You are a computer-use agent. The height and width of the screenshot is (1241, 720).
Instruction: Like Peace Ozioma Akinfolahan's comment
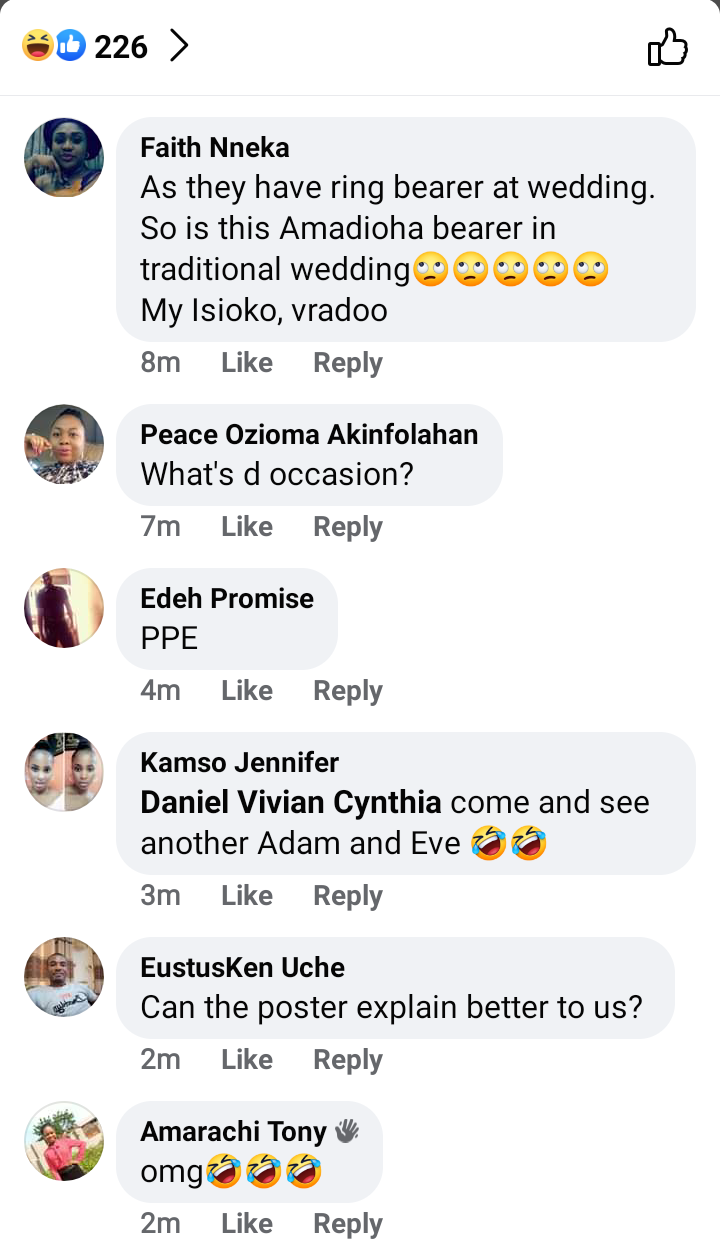[x=247, y=527]
